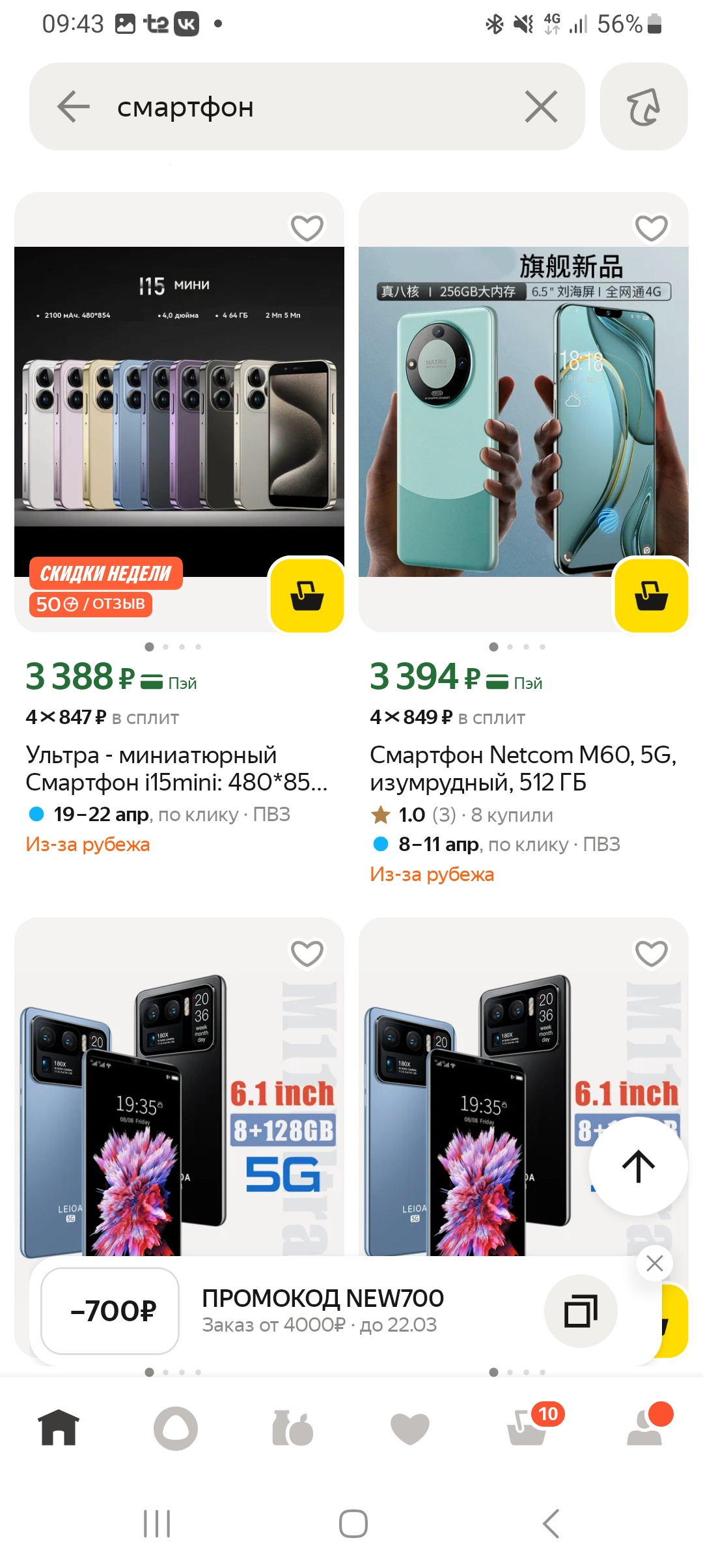Clear the search query смартфон
Viewport: 703px width, 1568px height.
click(541, 107)
